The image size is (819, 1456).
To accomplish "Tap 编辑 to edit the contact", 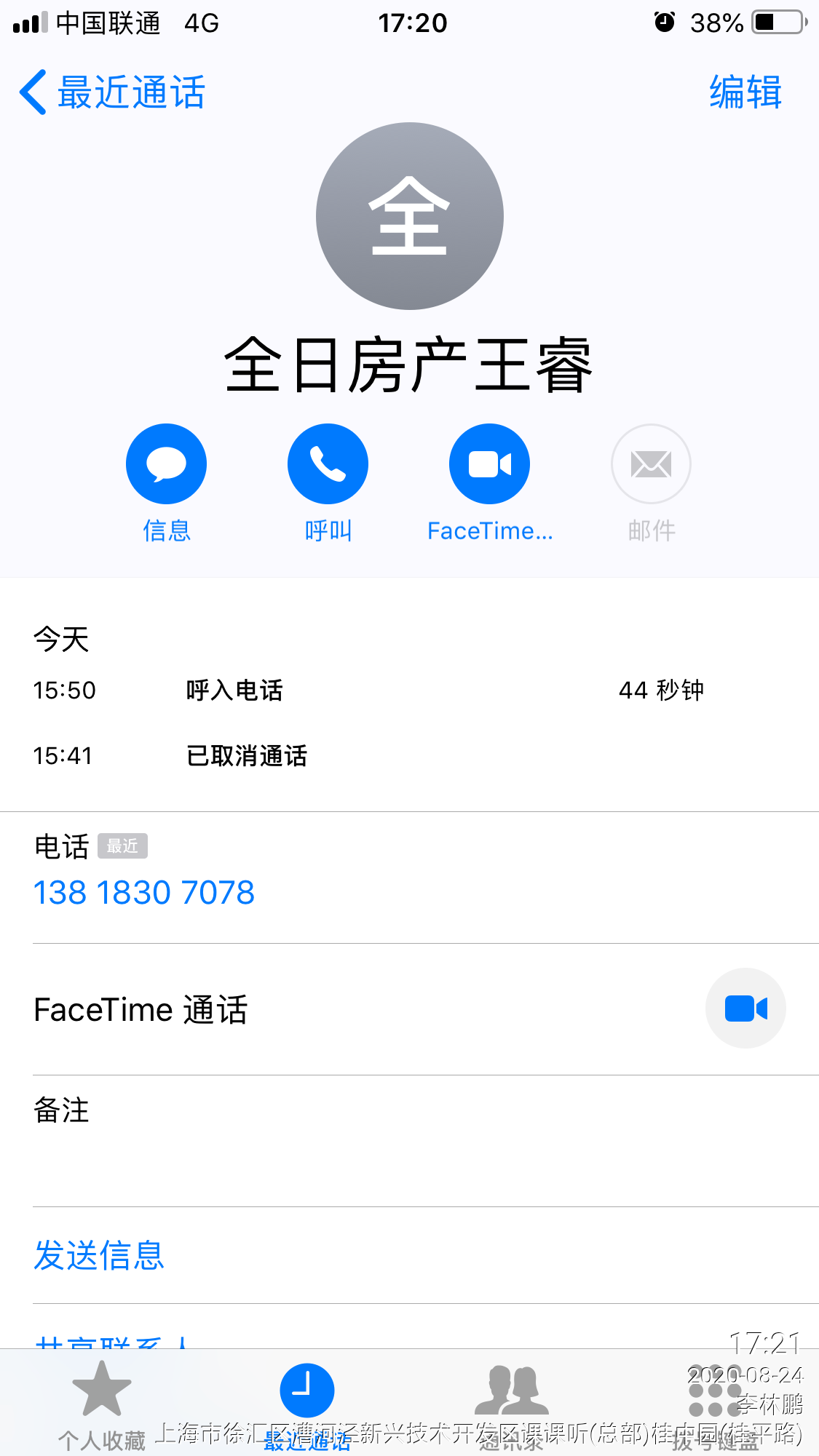I will click(x=745, y=92).
